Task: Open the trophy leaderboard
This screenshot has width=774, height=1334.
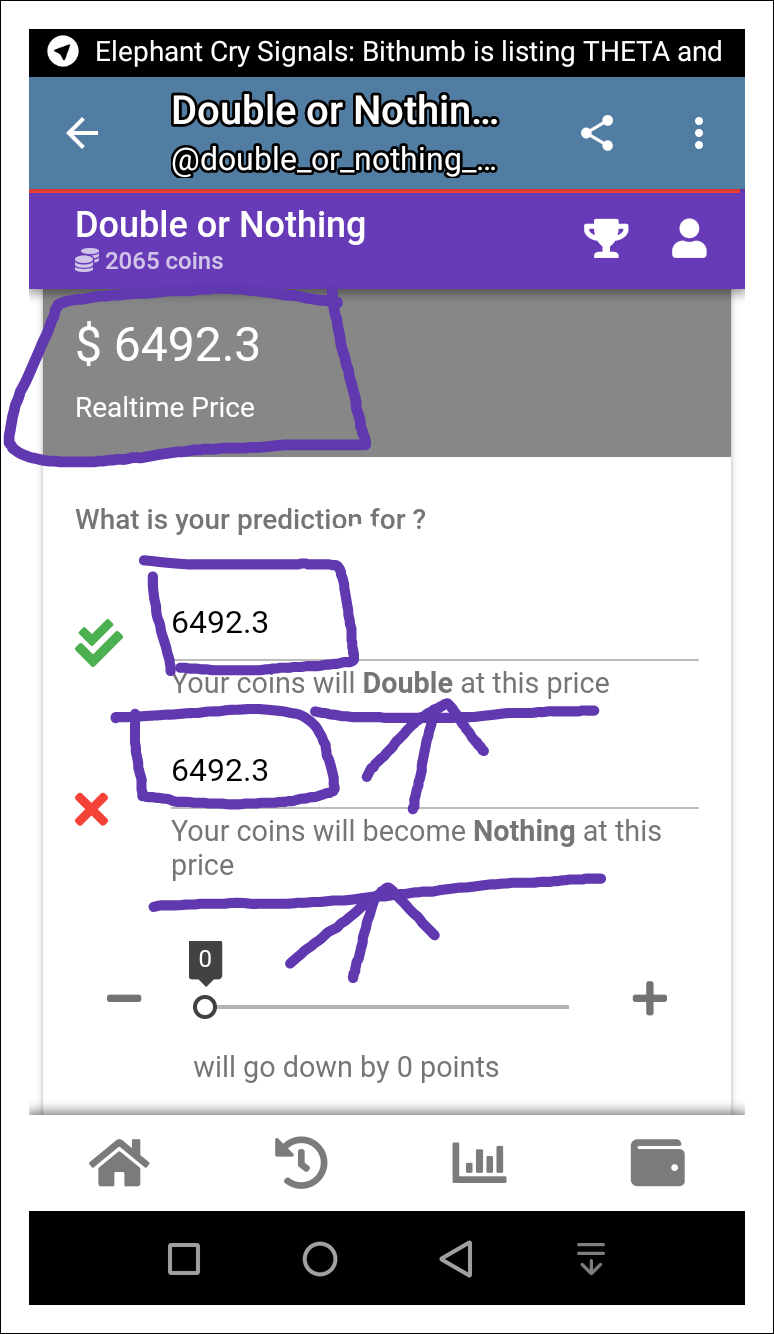Action: [606, 239]
